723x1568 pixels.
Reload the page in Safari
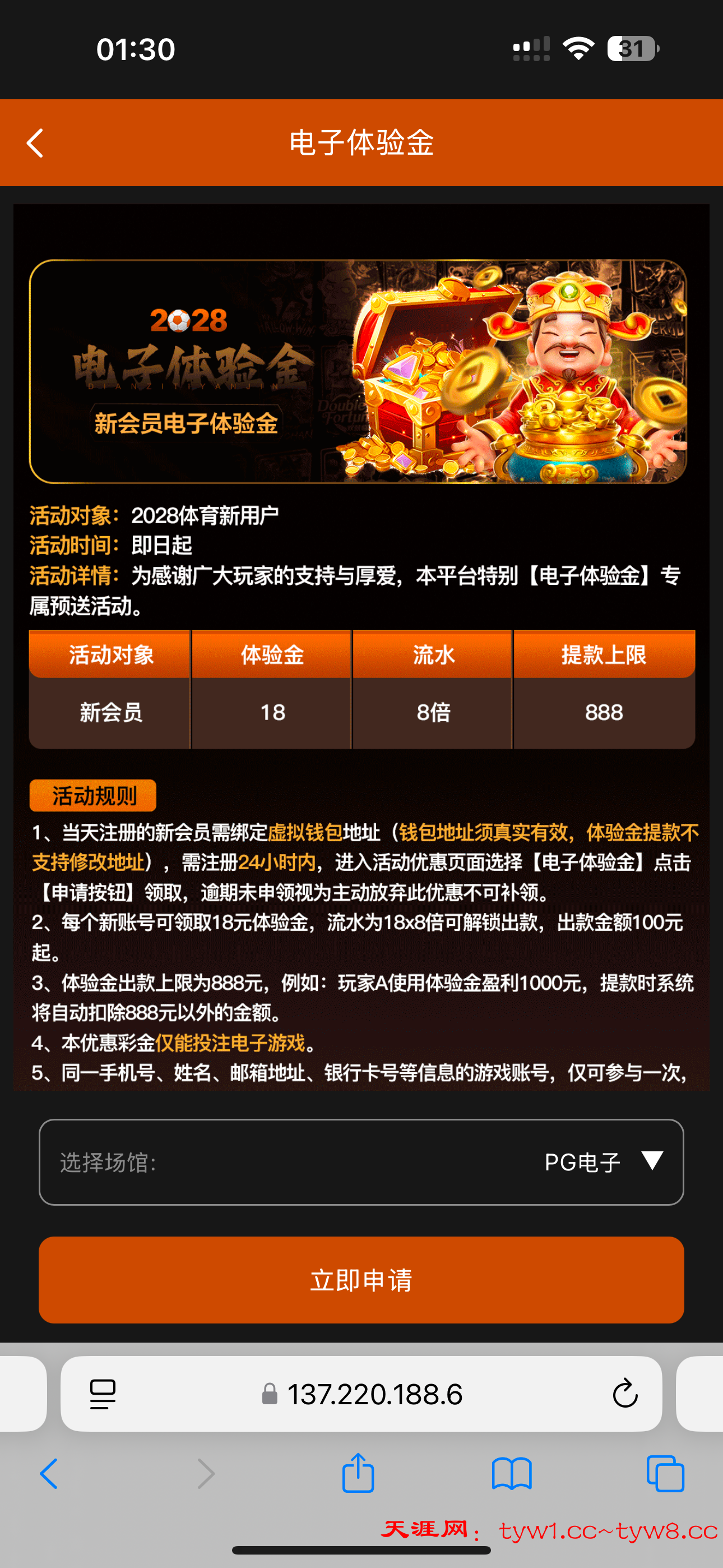(624, 1393)
